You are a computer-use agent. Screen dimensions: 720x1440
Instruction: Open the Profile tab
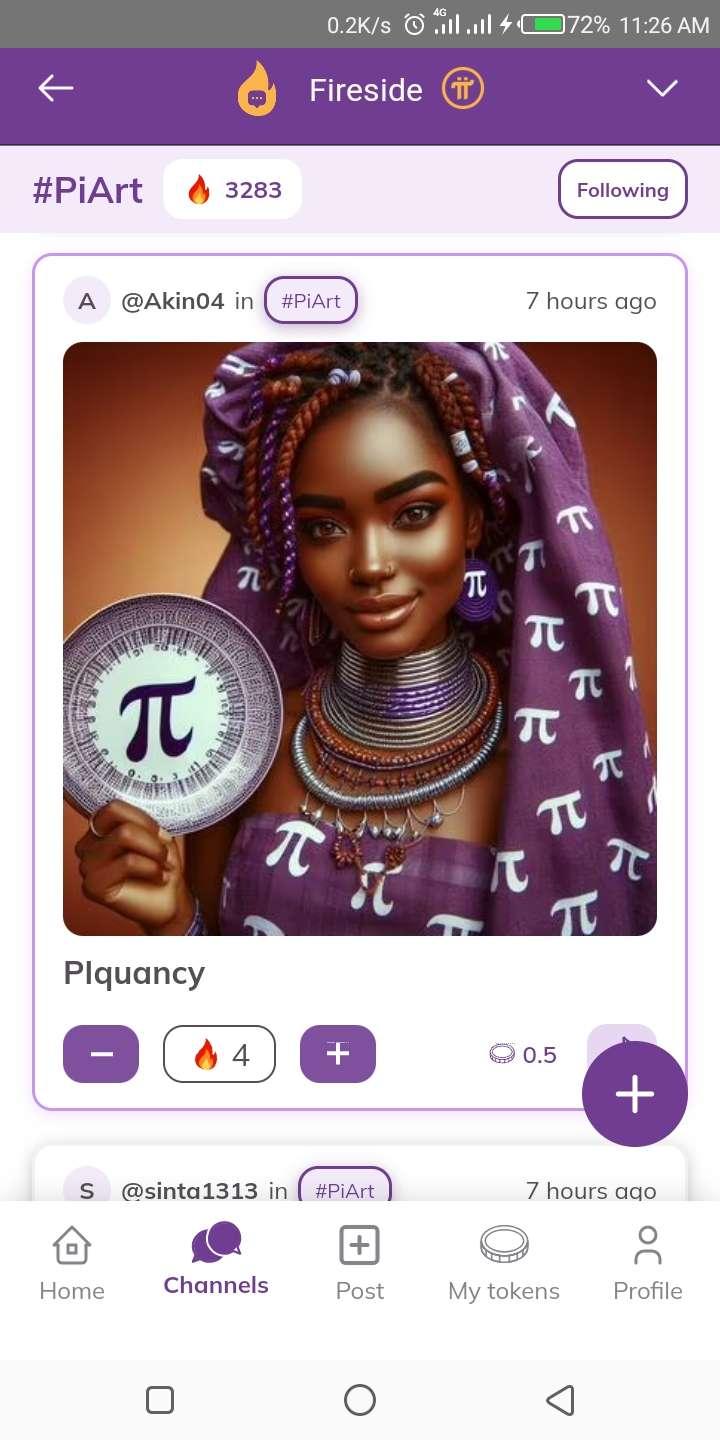coord(648,1262)
